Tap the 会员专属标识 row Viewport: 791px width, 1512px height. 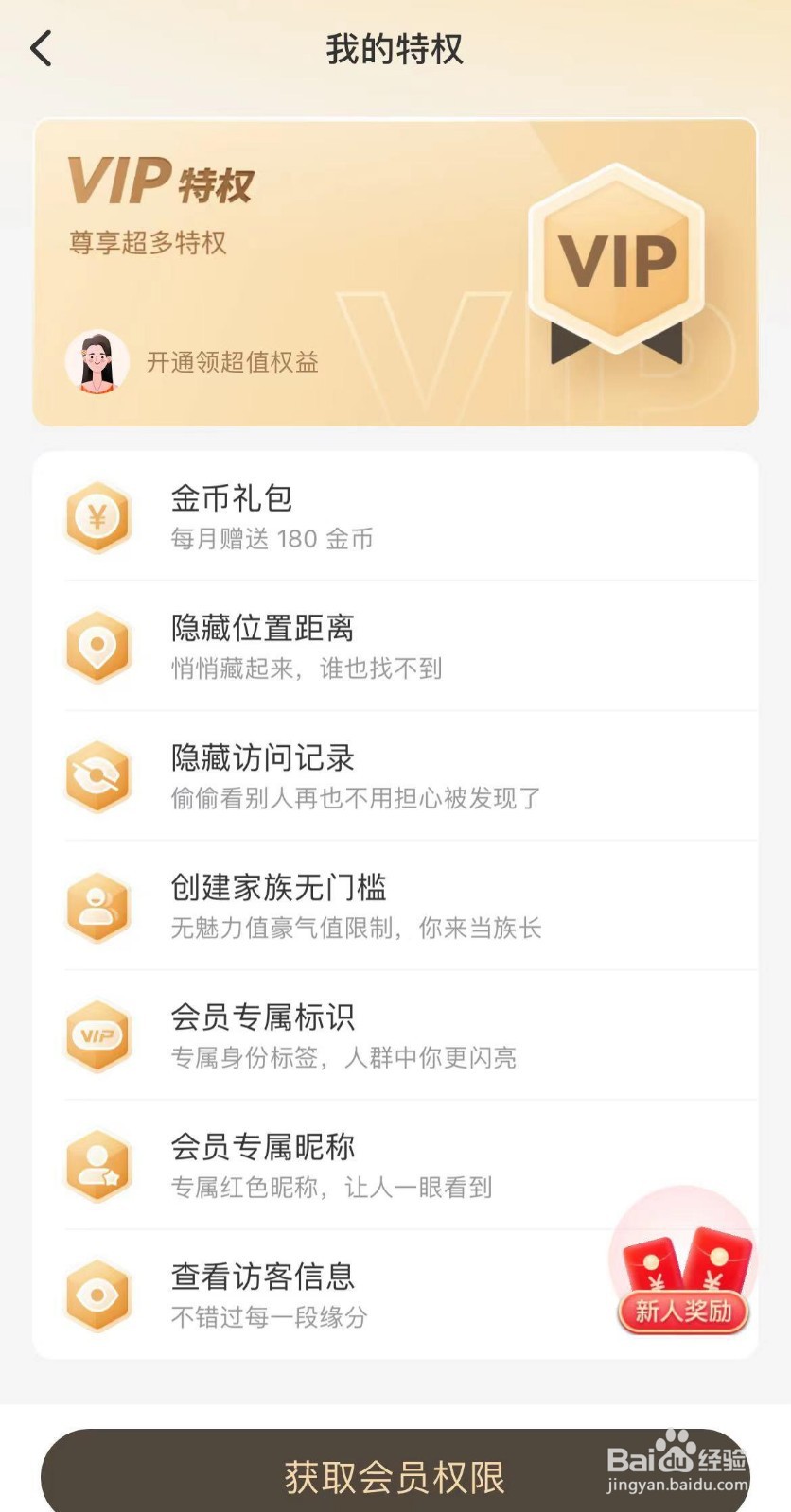pos(395,1035)
